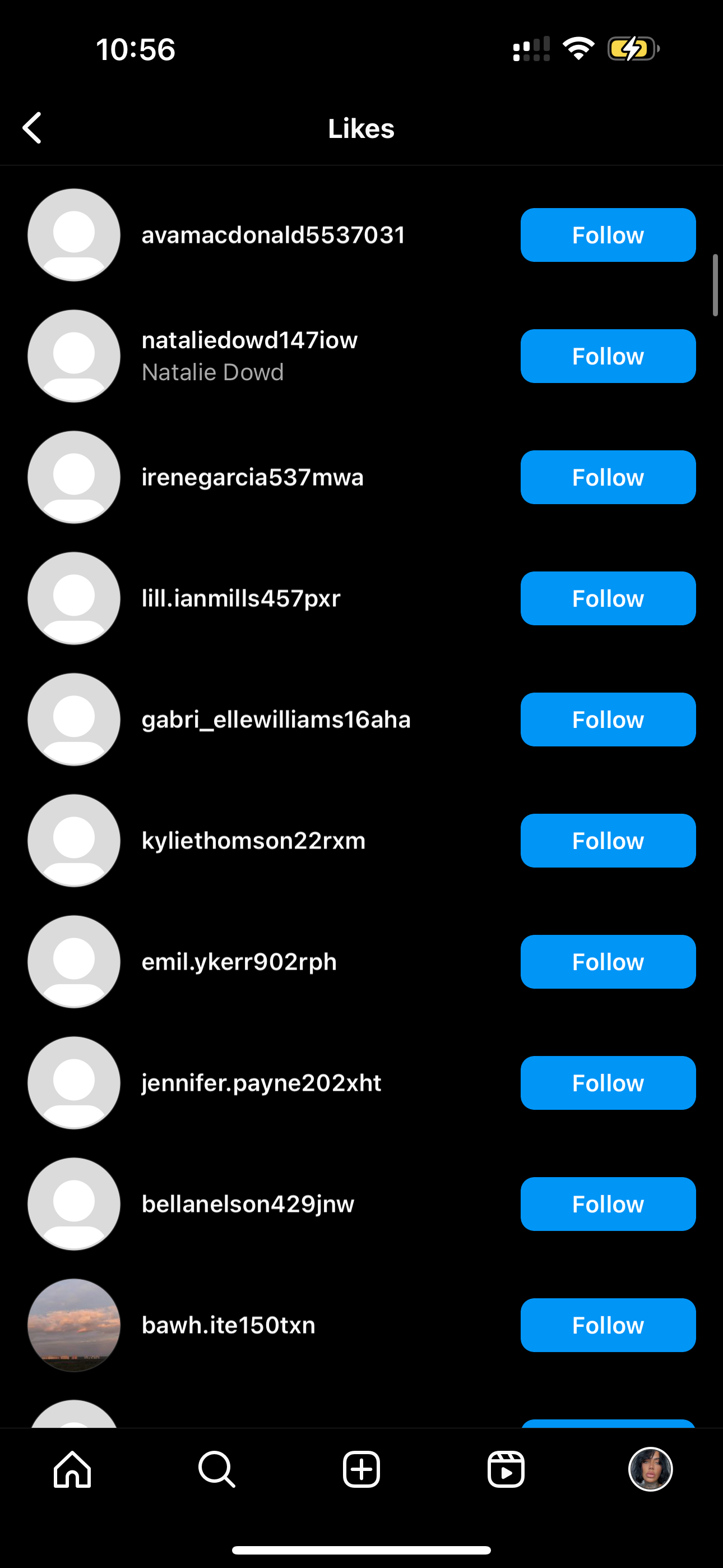Follow lill.ianmills457pxr
The height and width of the screenshot is (1568, 723).
[x=608, y=598]
